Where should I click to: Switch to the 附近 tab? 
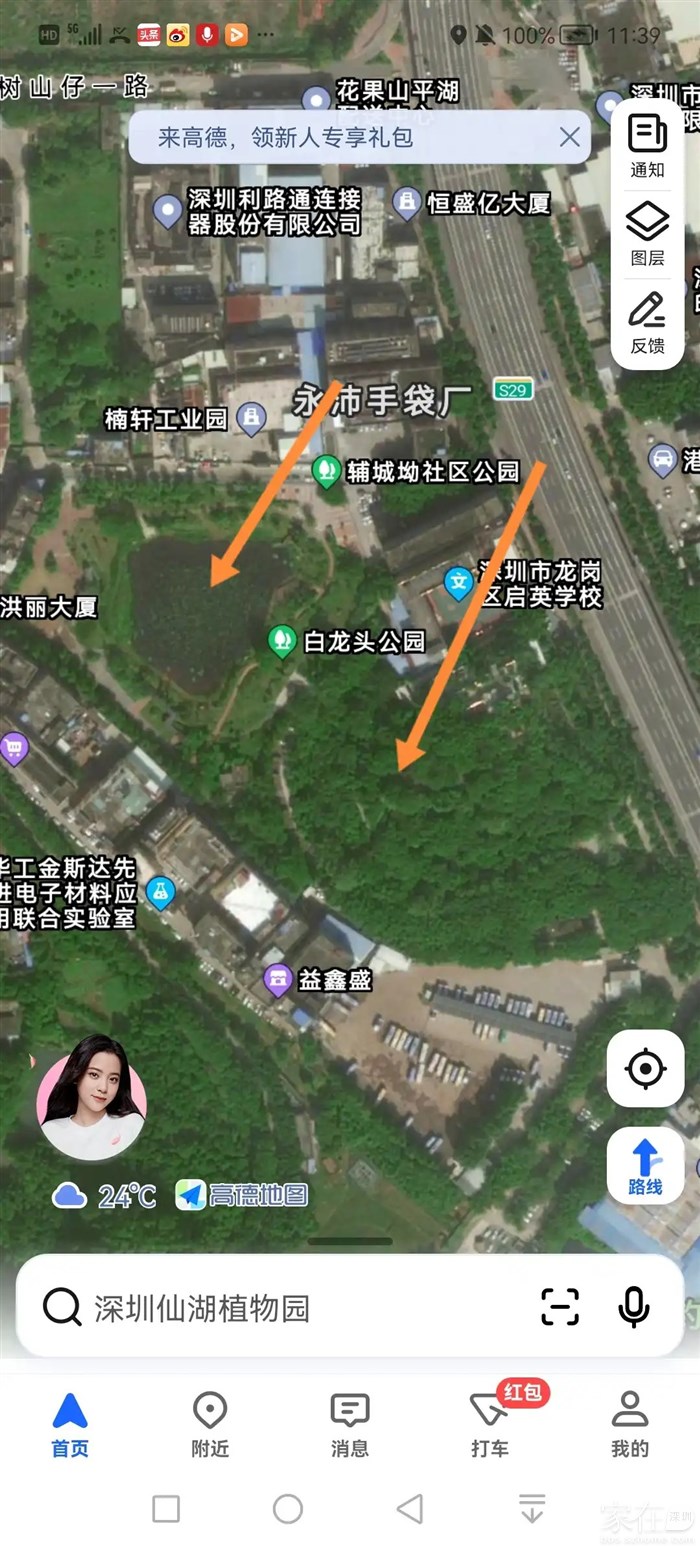[210, 1424]
